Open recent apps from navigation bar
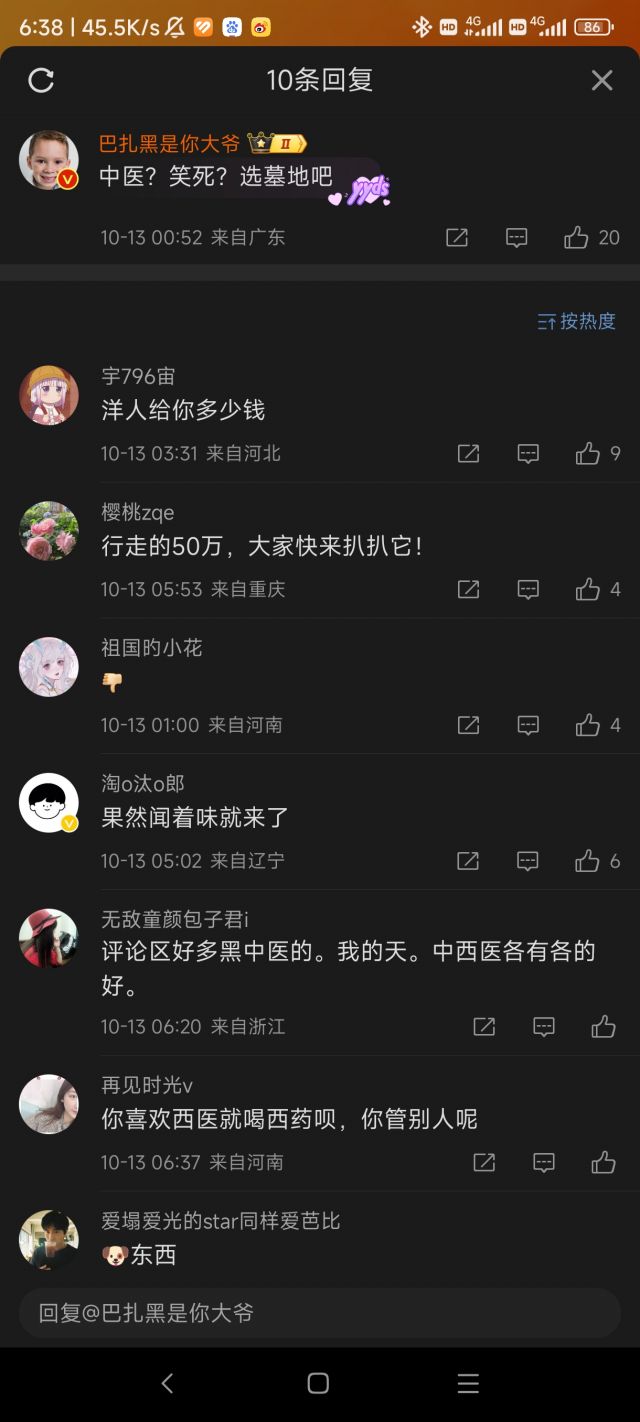This screenshot has width=640, height=1422. [468, 1383]
